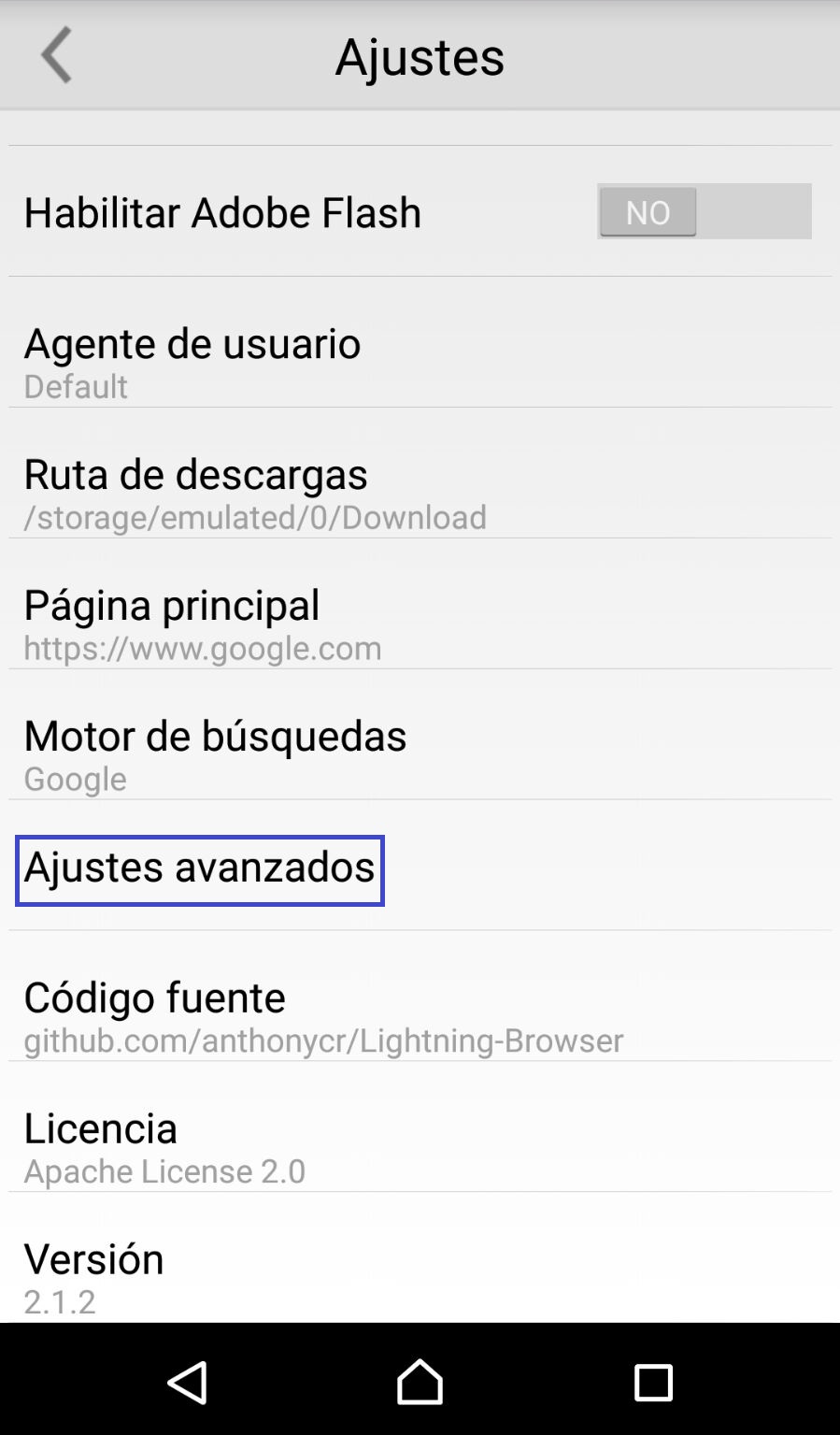Open Agente de usuario setting
The image size is (840, 1435).
pyautogui.click(x=420, y=342)
